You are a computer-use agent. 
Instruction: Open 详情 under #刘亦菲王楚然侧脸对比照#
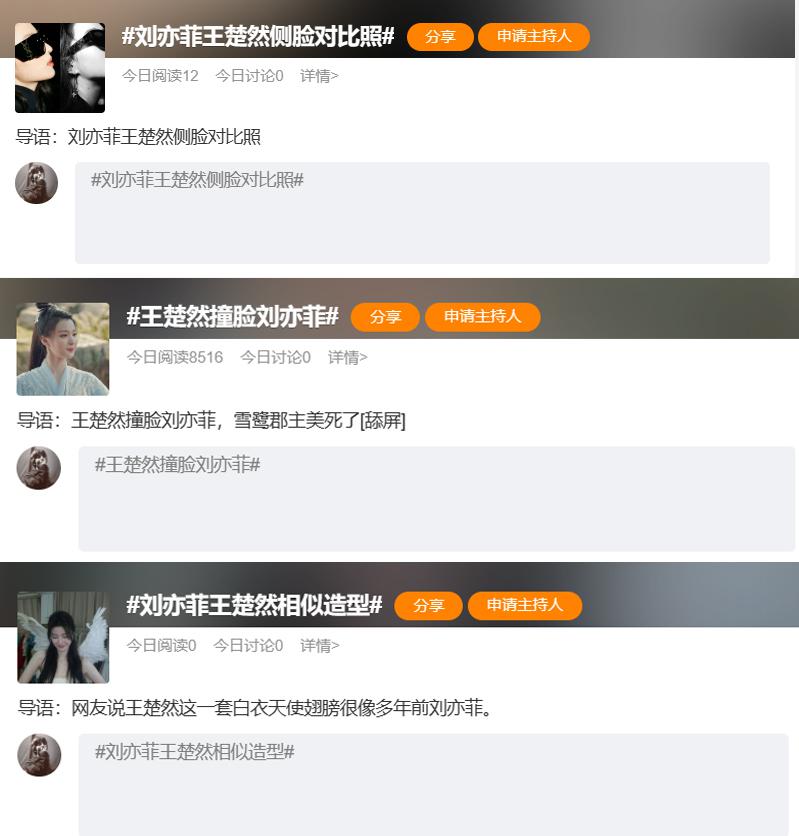pos(319,76)
